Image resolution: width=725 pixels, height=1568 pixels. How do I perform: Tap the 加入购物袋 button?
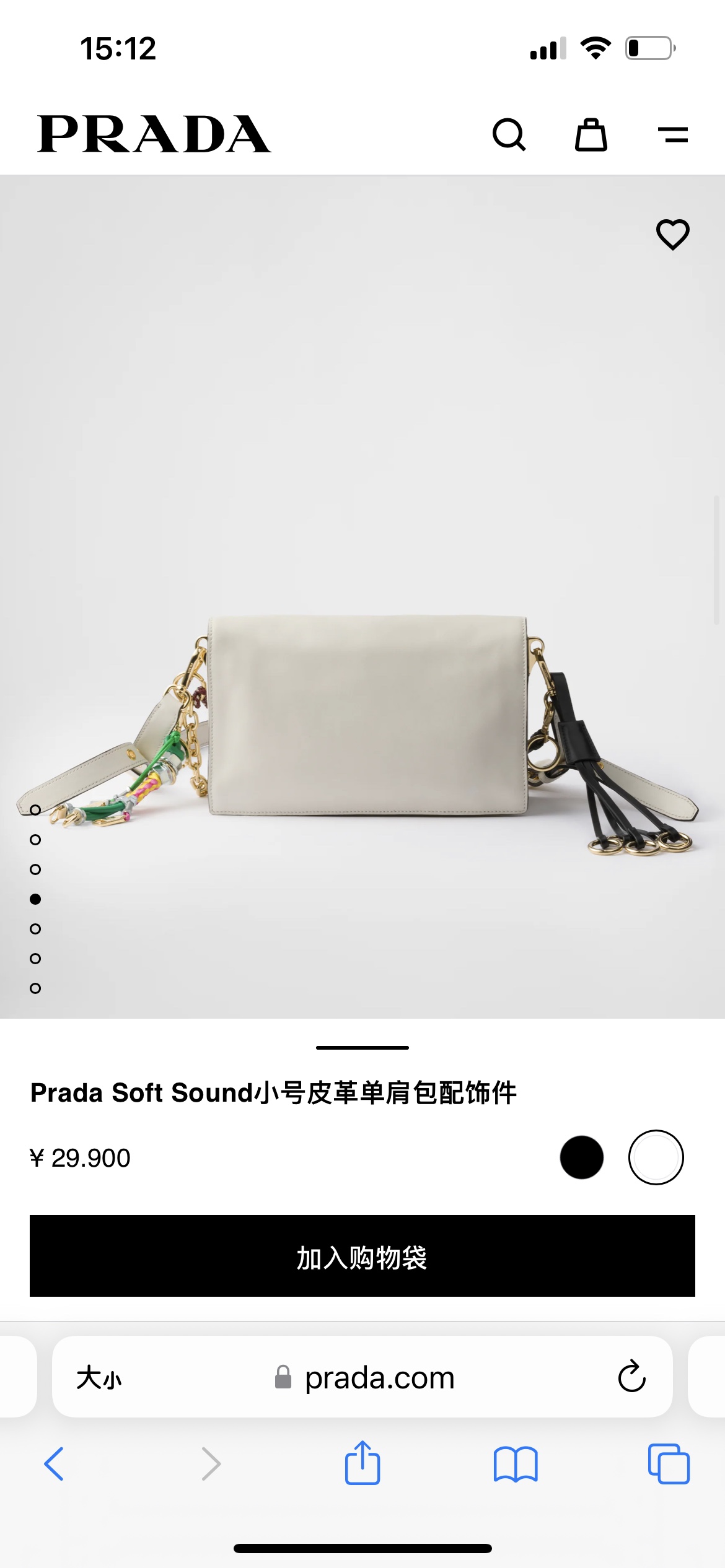point(362,1256)
